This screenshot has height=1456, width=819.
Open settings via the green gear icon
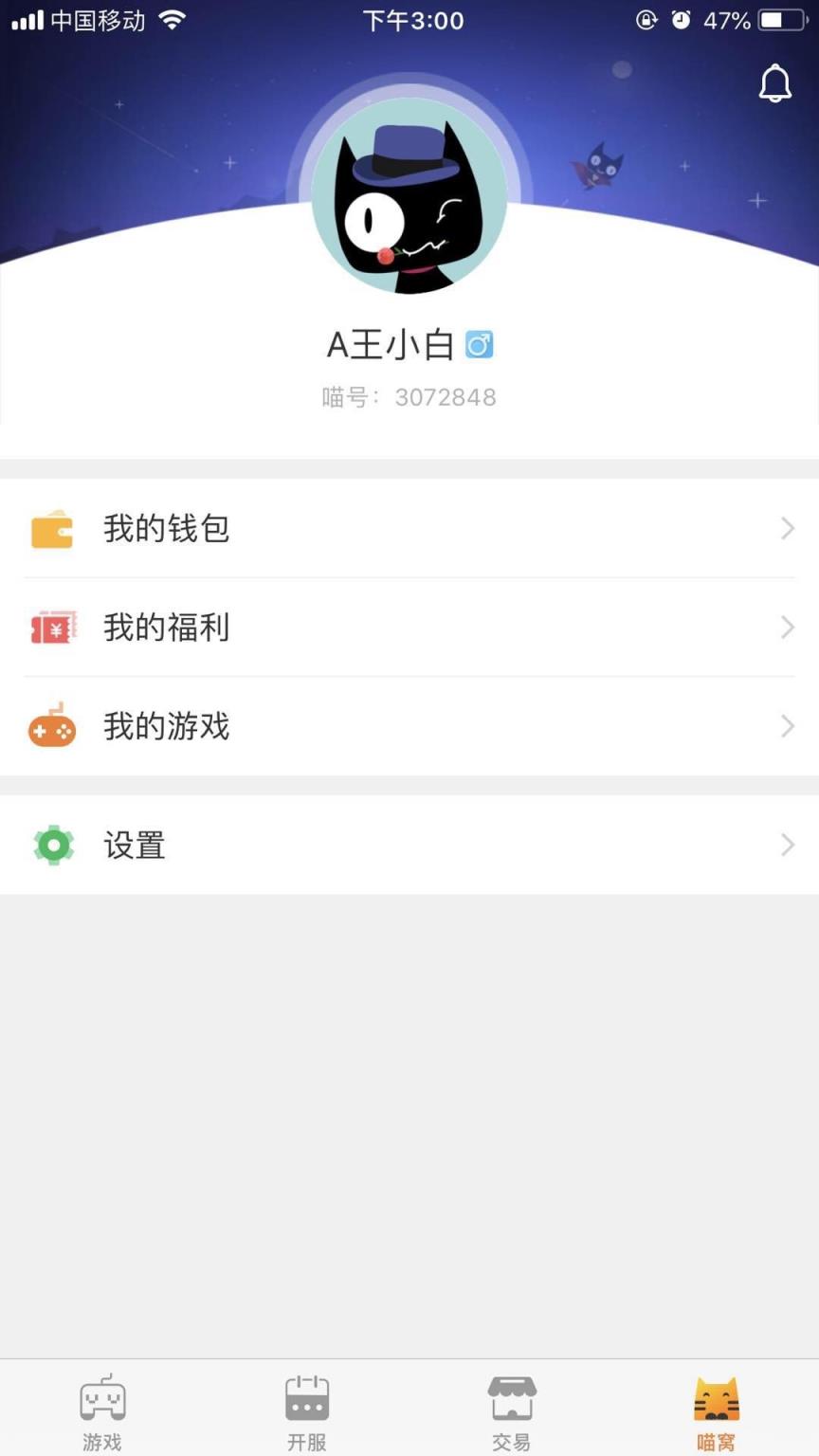(52, 845)
